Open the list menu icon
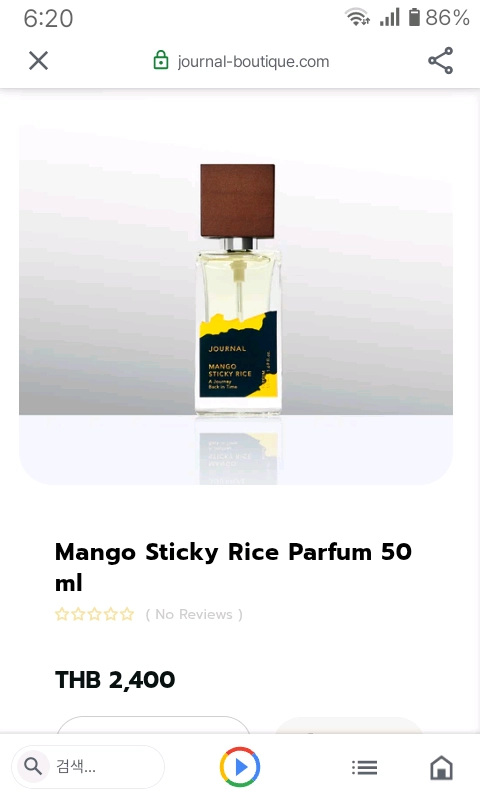480x800 pixels. point(364,767)
